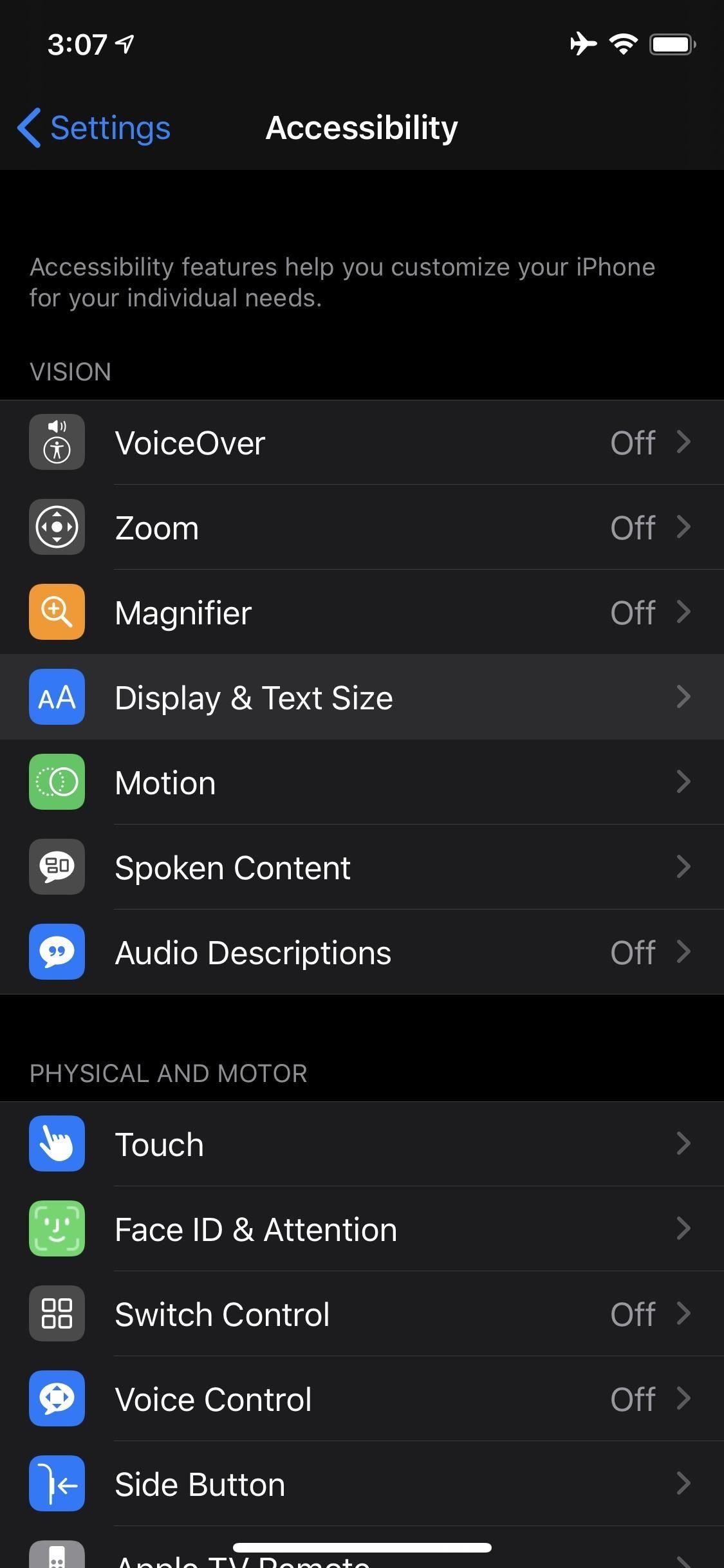Open Audio Descriptions settings
This screenshot has width=724, height=1568.
360,952
